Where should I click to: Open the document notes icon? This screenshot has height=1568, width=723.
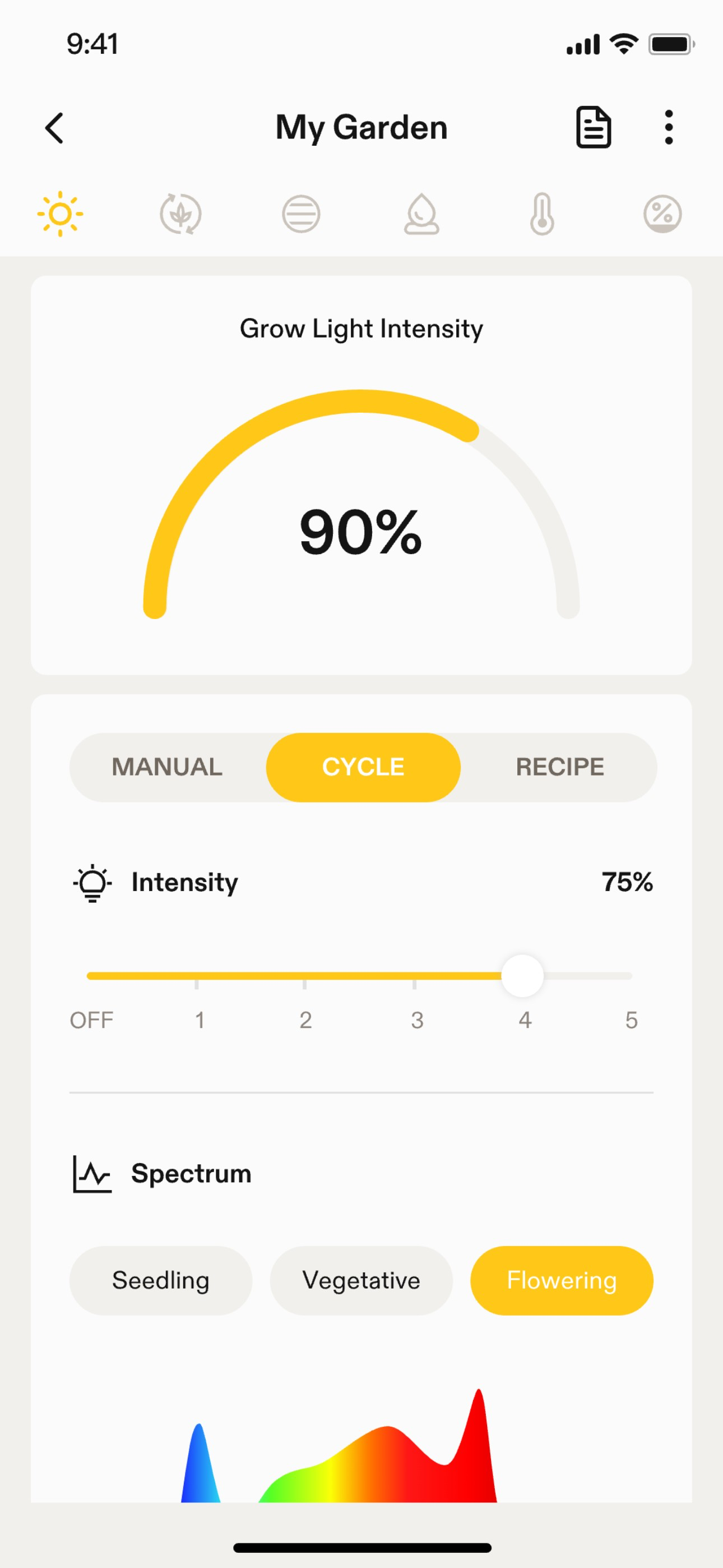tap(594, 127)
